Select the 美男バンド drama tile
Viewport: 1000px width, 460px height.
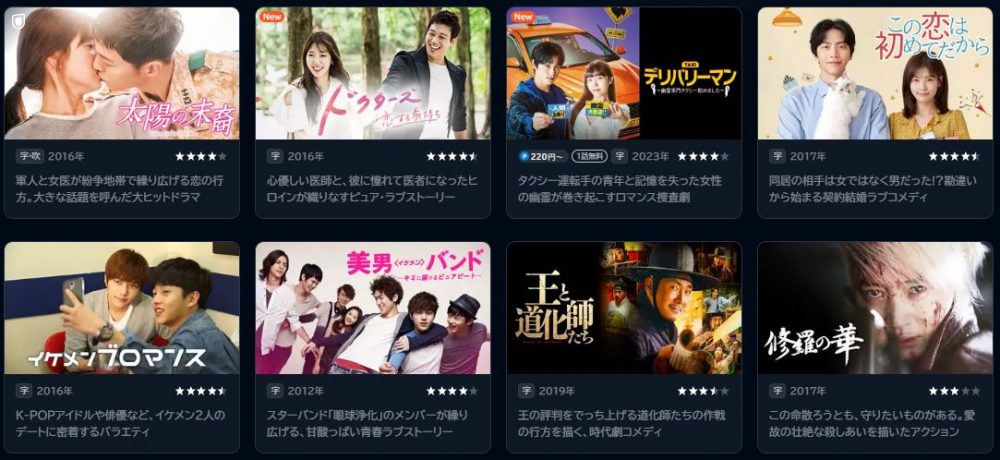click(372, 308)
